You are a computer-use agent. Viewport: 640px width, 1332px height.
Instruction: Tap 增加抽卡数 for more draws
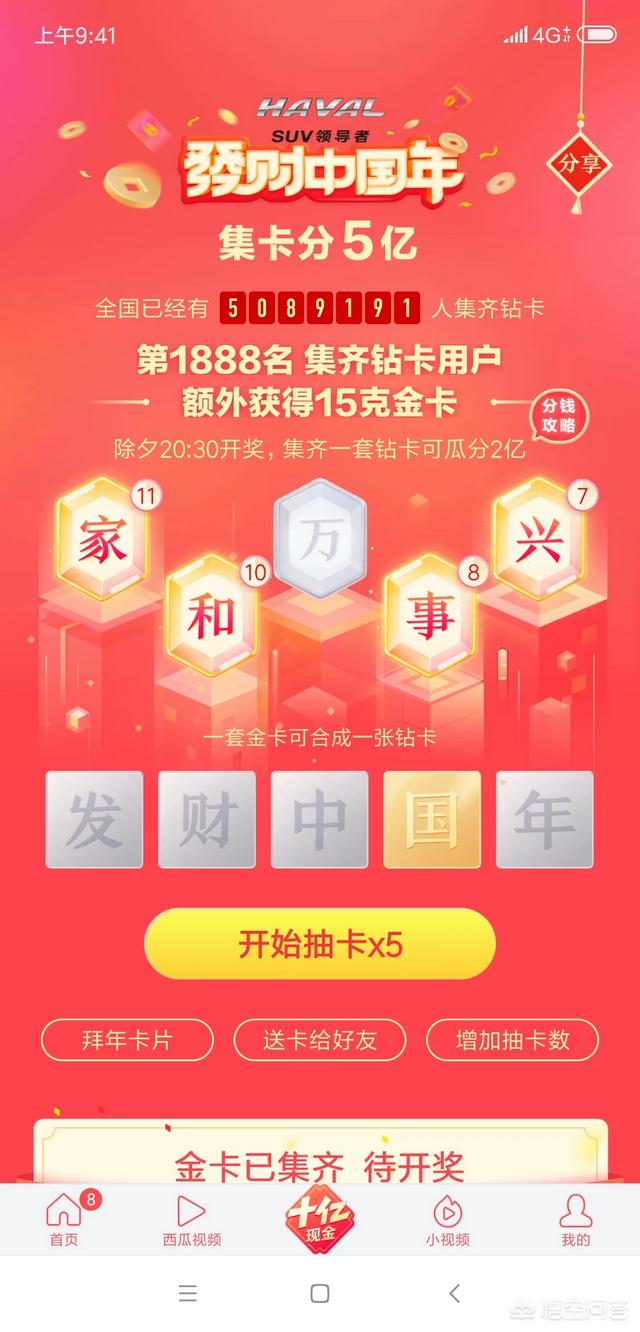512,1039
